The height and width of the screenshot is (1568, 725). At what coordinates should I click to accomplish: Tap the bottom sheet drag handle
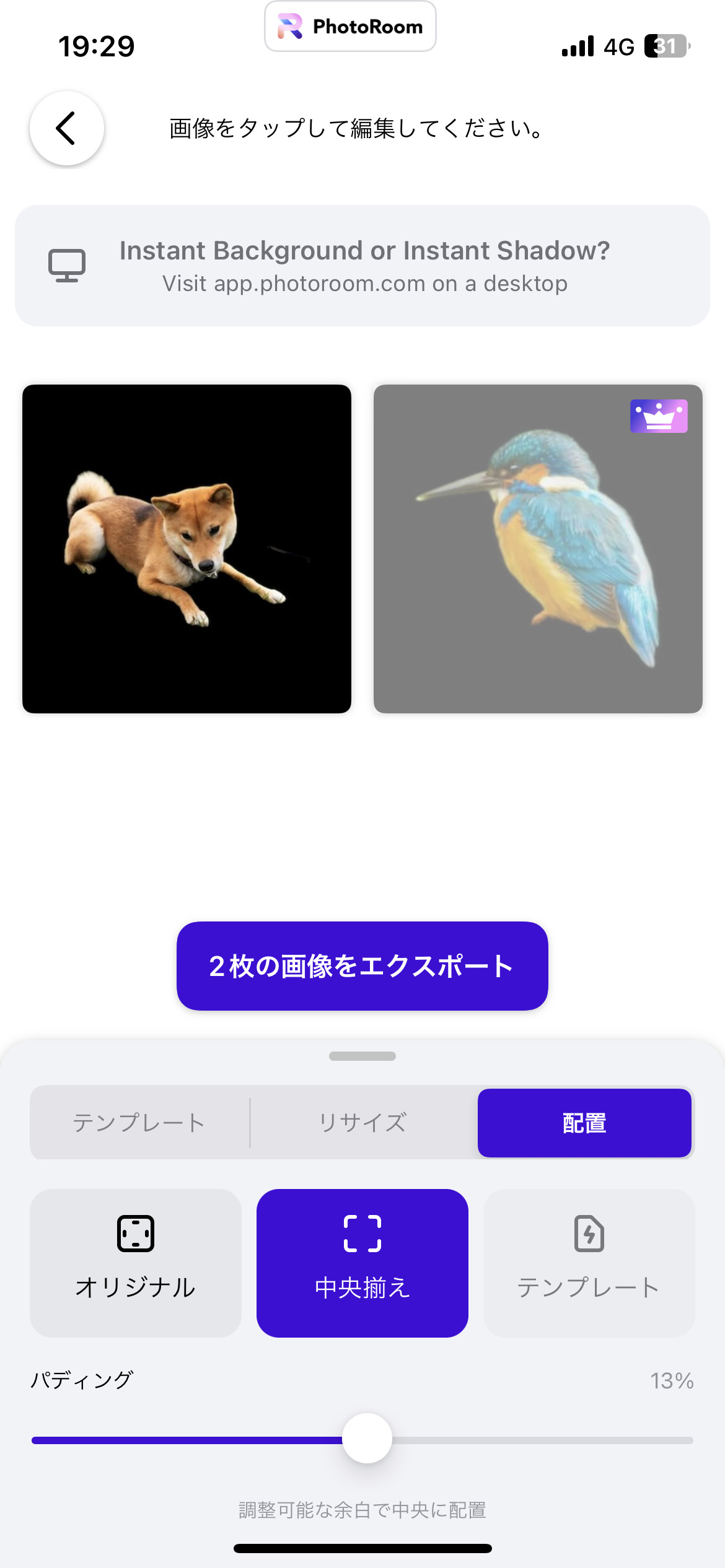362,1056
